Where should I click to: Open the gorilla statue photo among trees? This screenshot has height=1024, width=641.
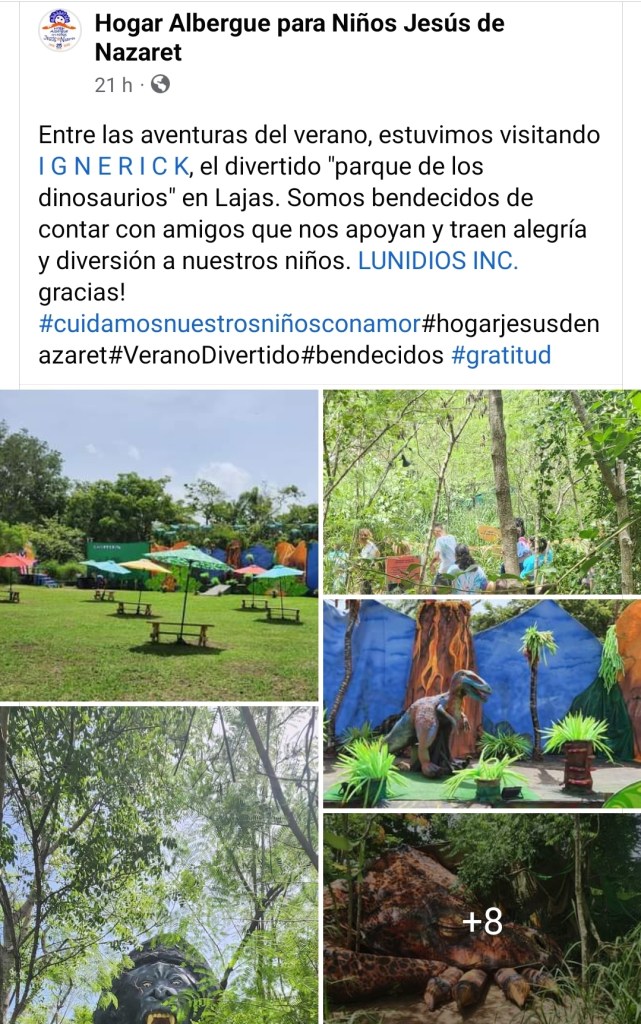[x=159, y=865]
